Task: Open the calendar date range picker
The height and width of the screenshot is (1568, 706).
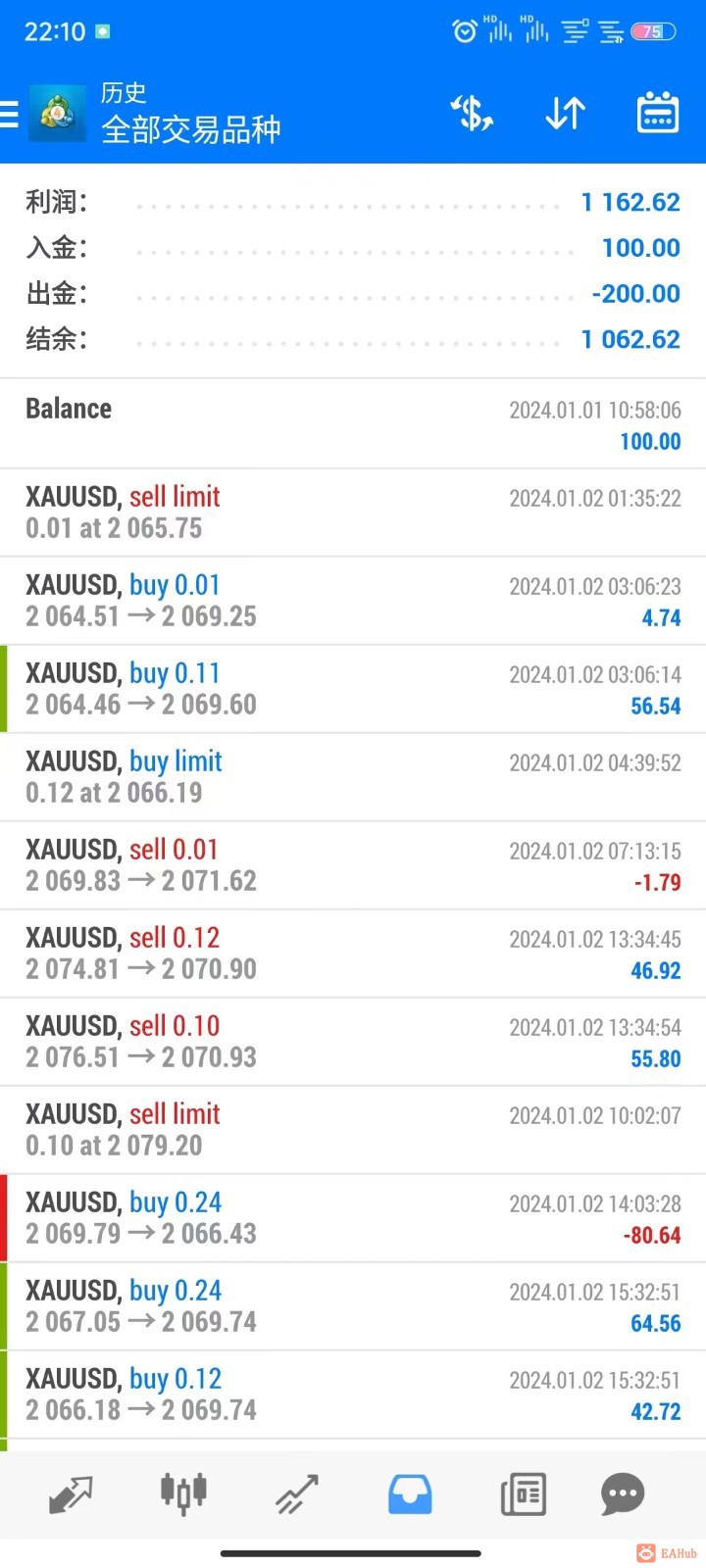Action: [657, 114]
